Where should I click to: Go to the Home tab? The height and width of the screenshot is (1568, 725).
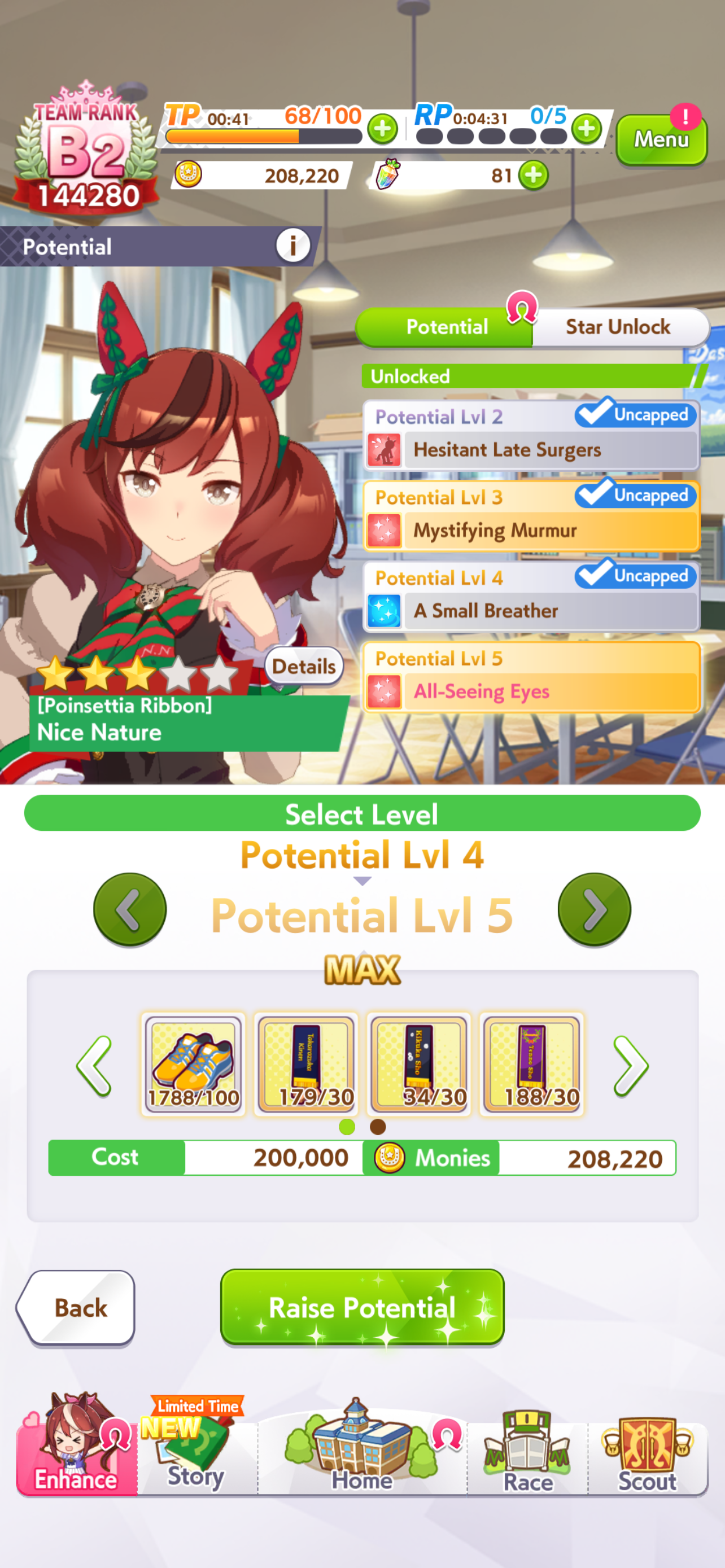[362, 1449]
